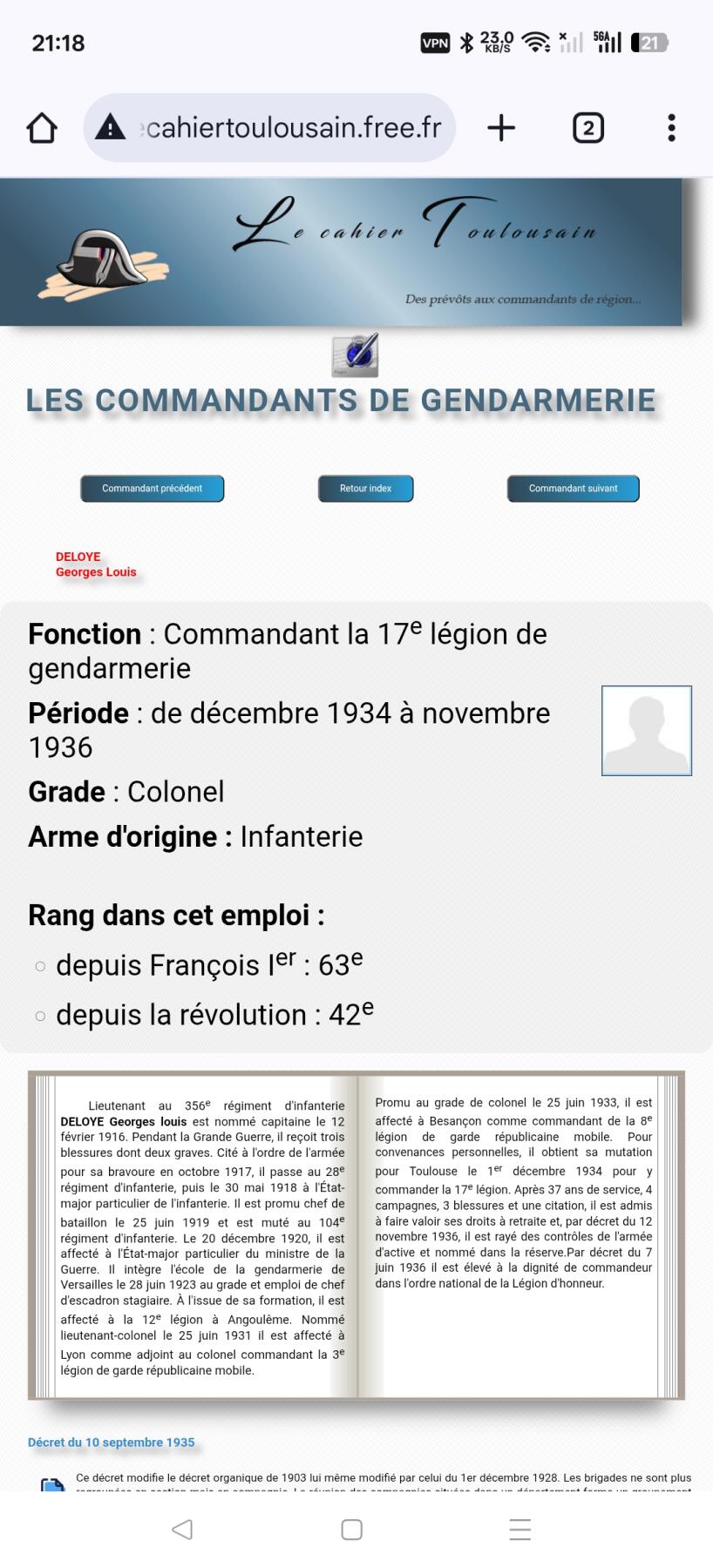713x1568 pixels.
Task: Open the browser overflow menu
Action: point(671,128)
